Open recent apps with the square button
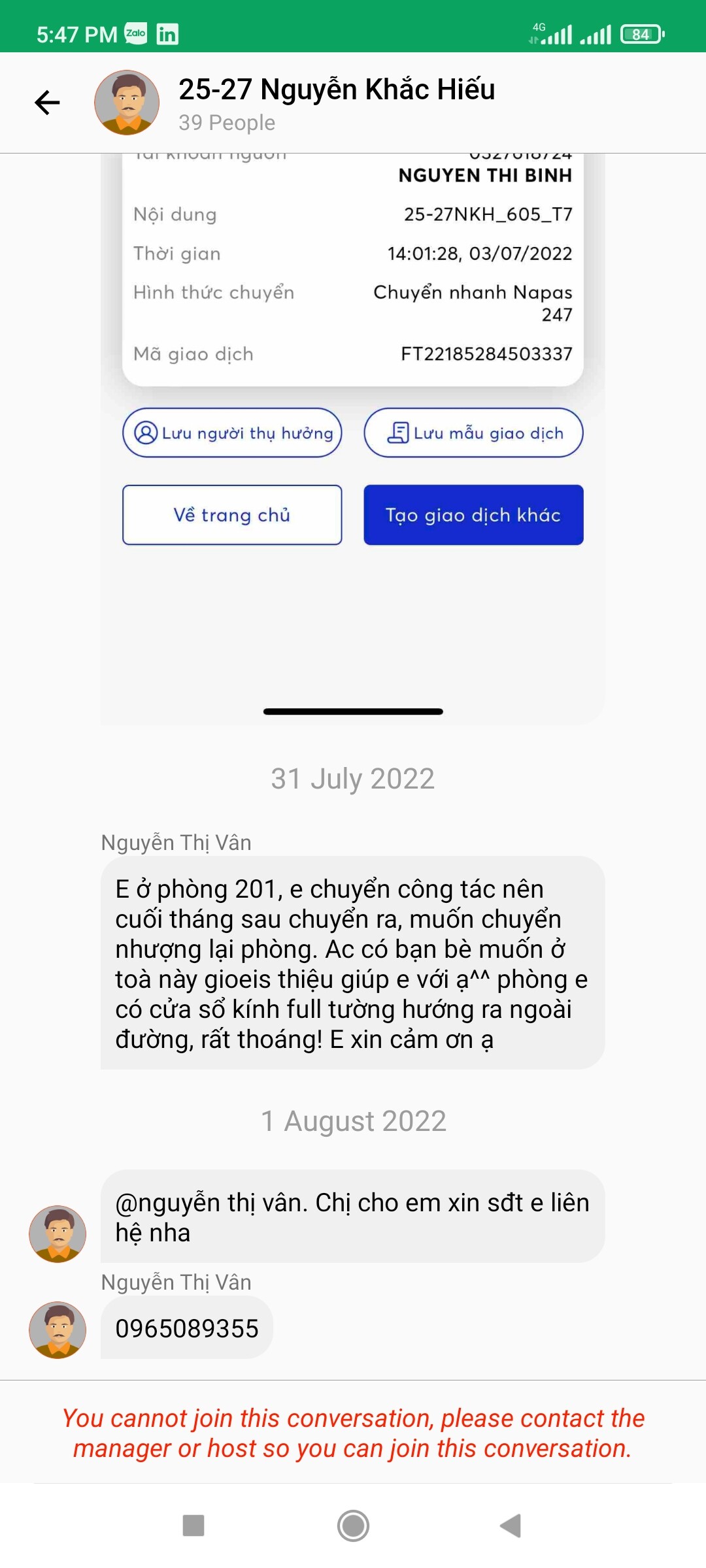The image size is (706, 1568). coord(193,1526)
